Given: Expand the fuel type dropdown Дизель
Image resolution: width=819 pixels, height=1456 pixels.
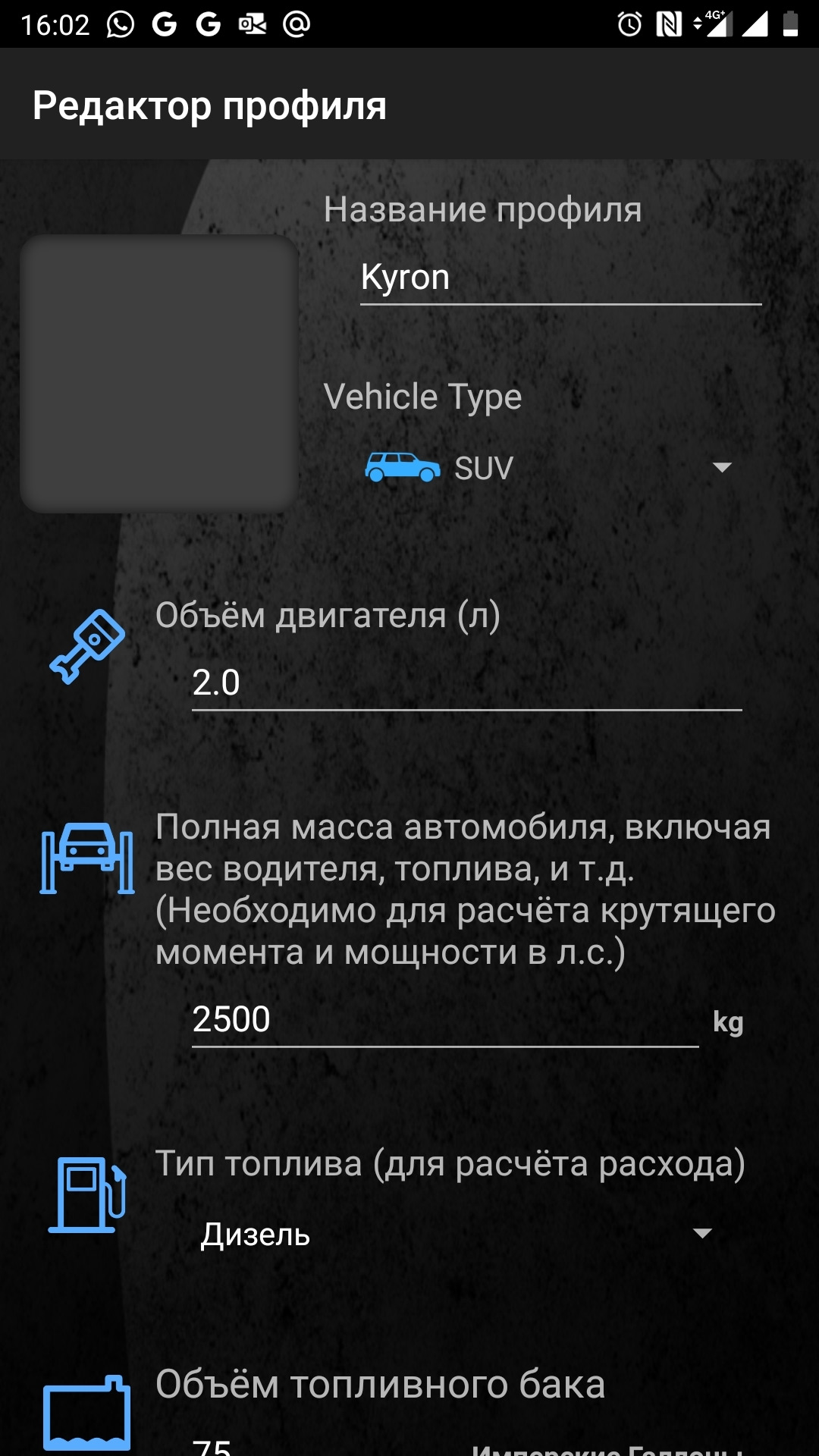Looking at the screenshot, I should (x=455, y=1235).
